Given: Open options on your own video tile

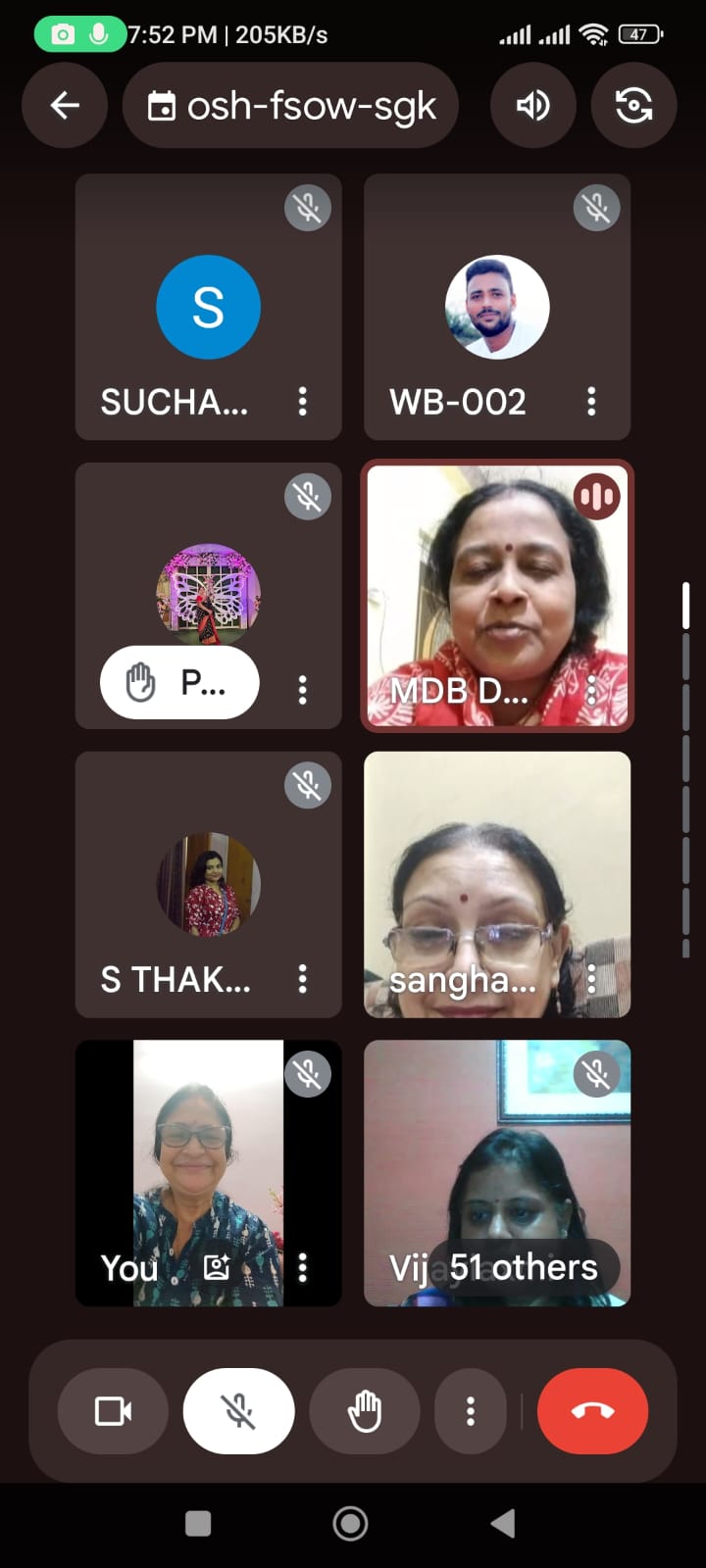Looking at the screenshot, I should pos(302,1267).
